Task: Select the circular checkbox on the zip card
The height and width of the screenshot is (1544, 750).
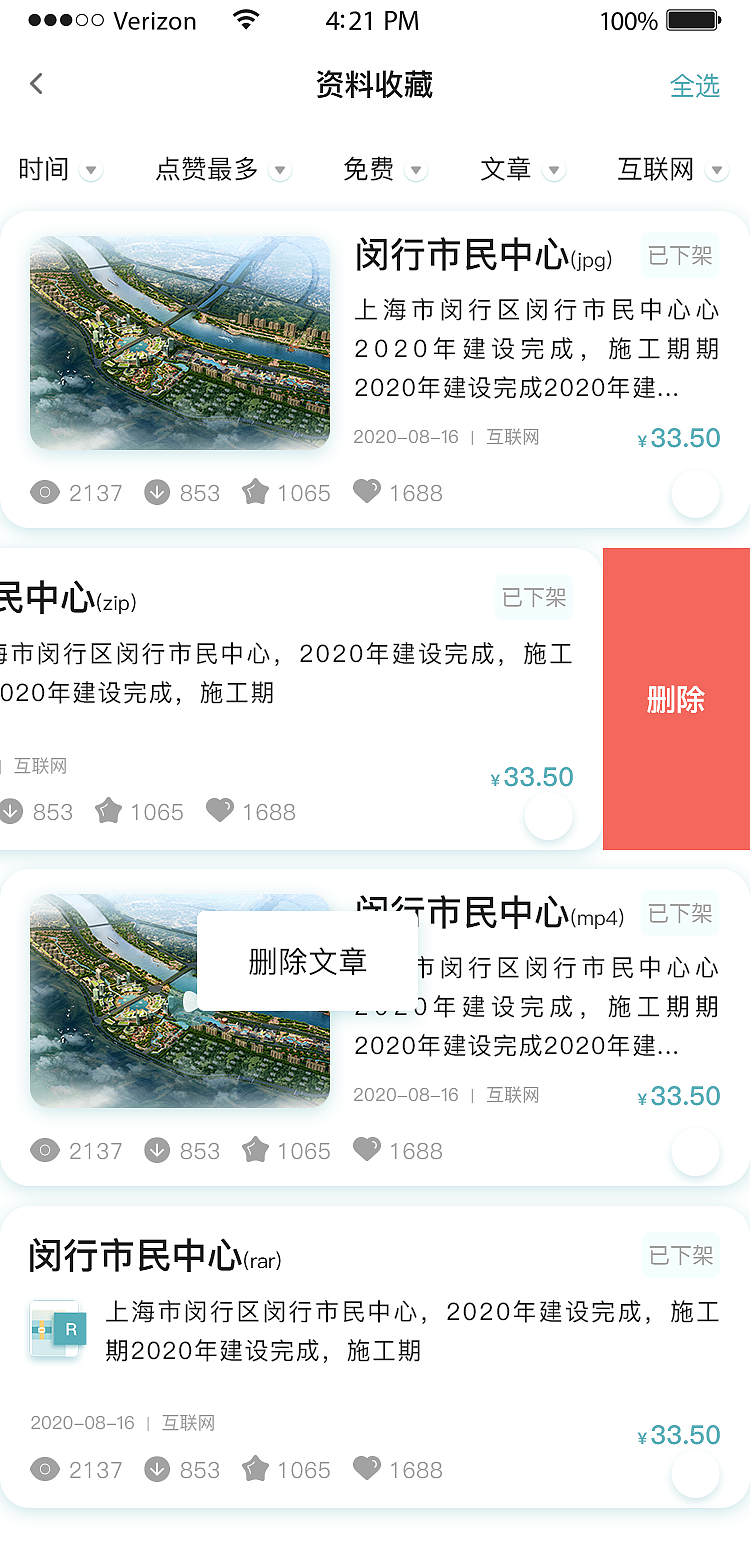Action: 548,816
